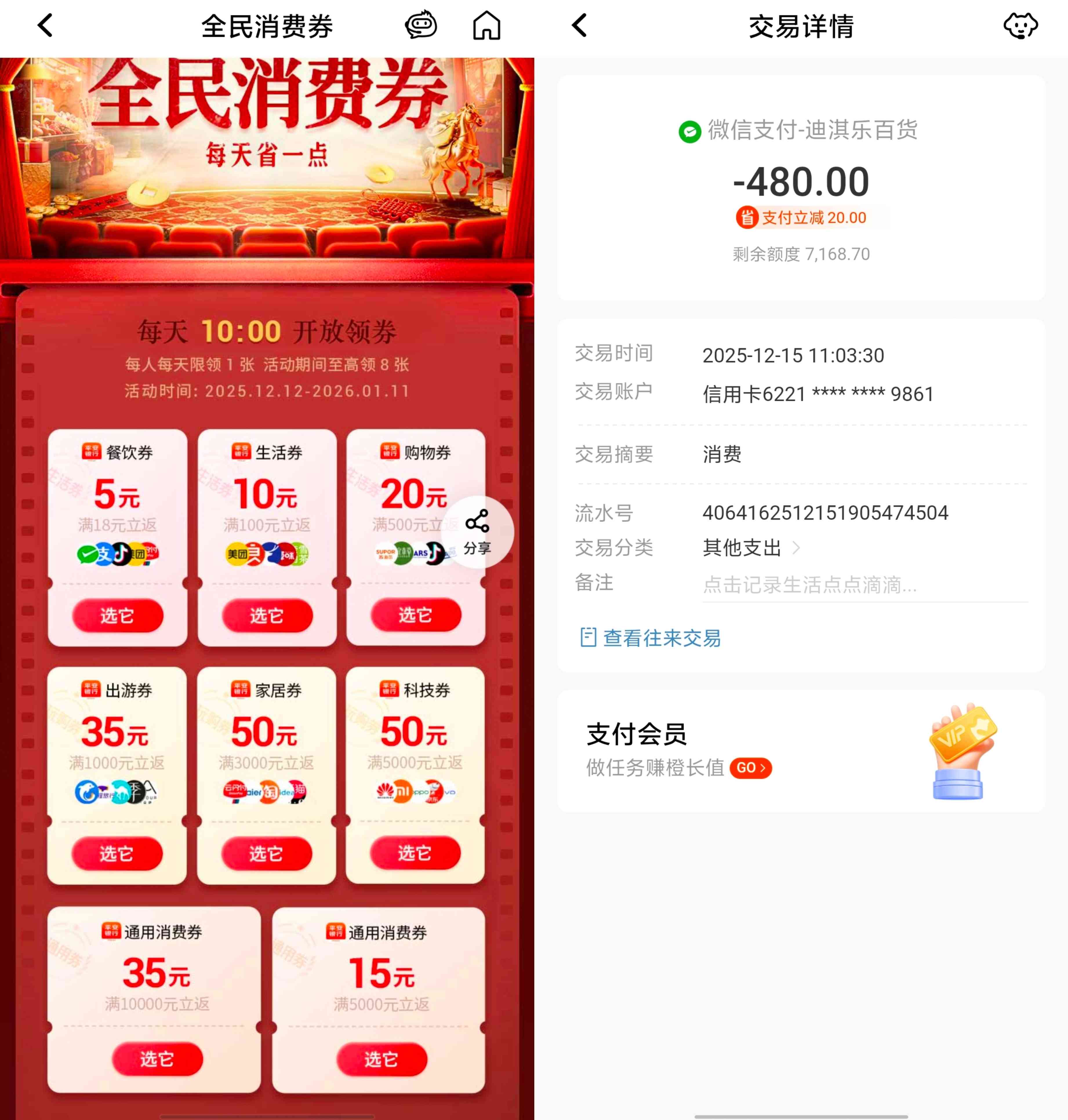The height and width of the screenshot is (1120, 1068).
Task: Choose the 家居券 50元 coupon
Action: point(266,853)
